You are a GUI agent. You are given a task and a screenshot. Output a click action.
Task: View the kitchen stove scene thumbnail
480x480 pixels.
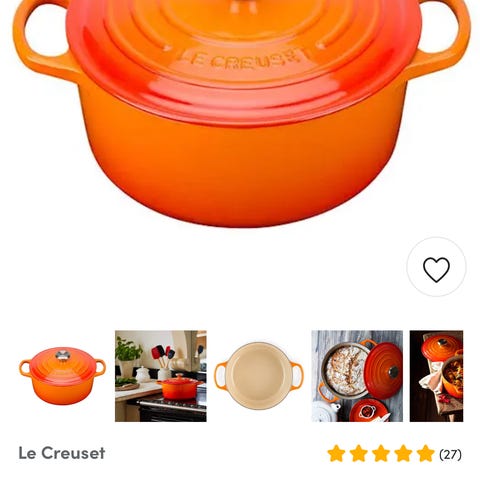pos(161,376)
